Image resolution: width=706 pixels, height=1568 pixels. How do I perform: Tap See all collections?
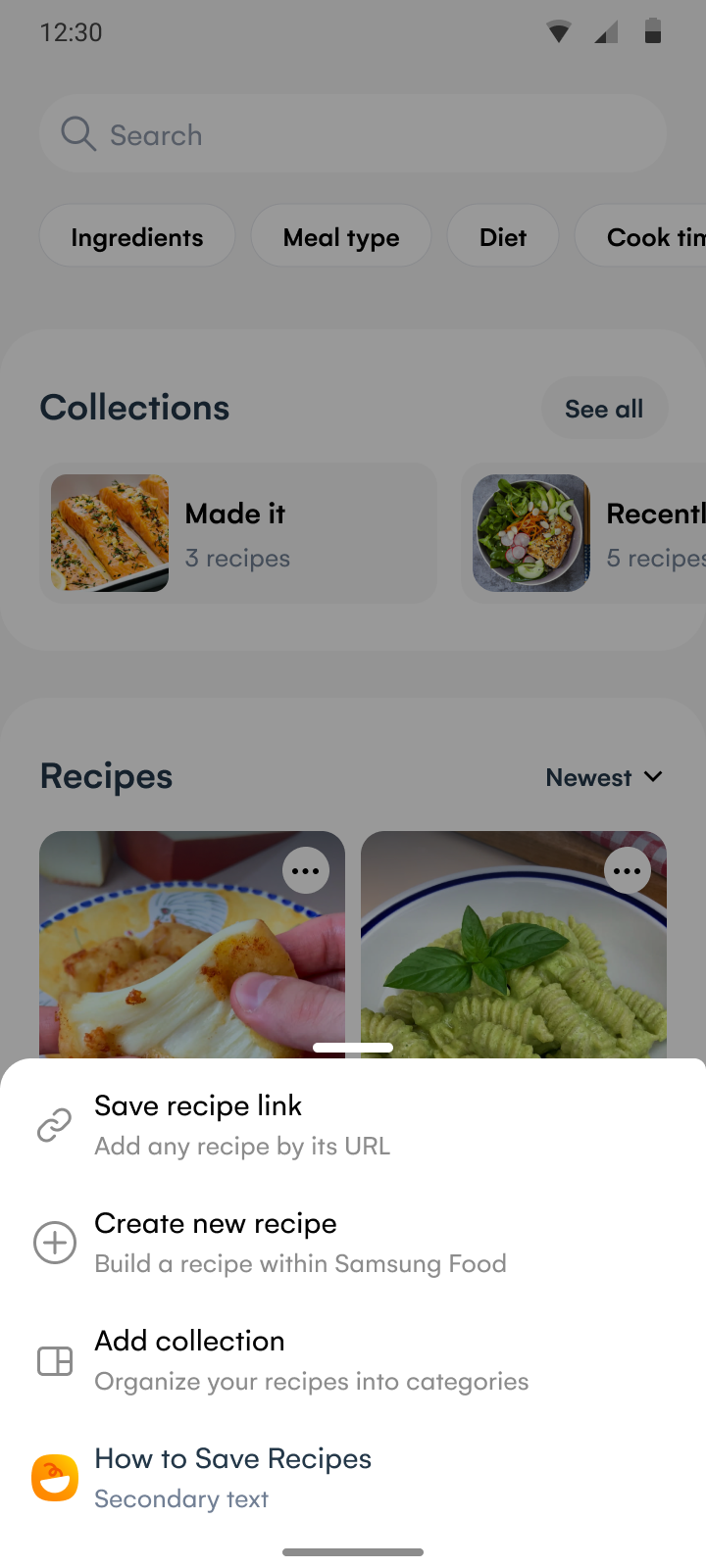click(604, 409)
